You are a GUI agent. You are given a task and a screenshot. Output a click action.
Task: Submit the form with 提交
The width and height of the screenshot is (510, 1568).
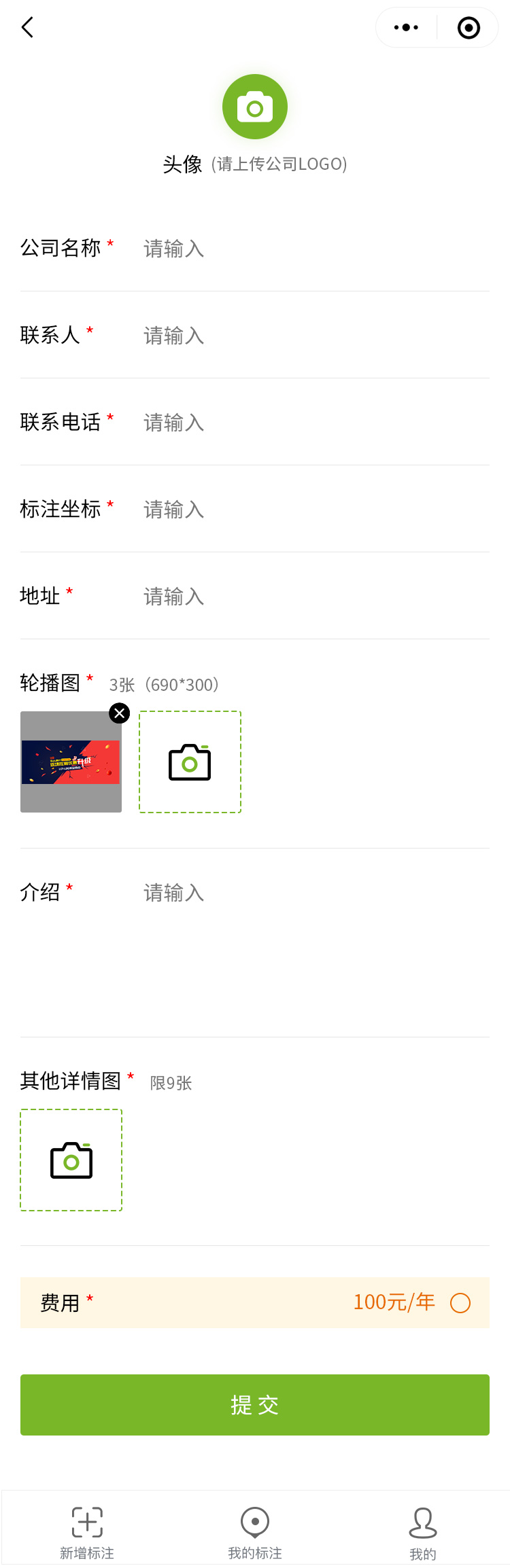click(255, 1405)
